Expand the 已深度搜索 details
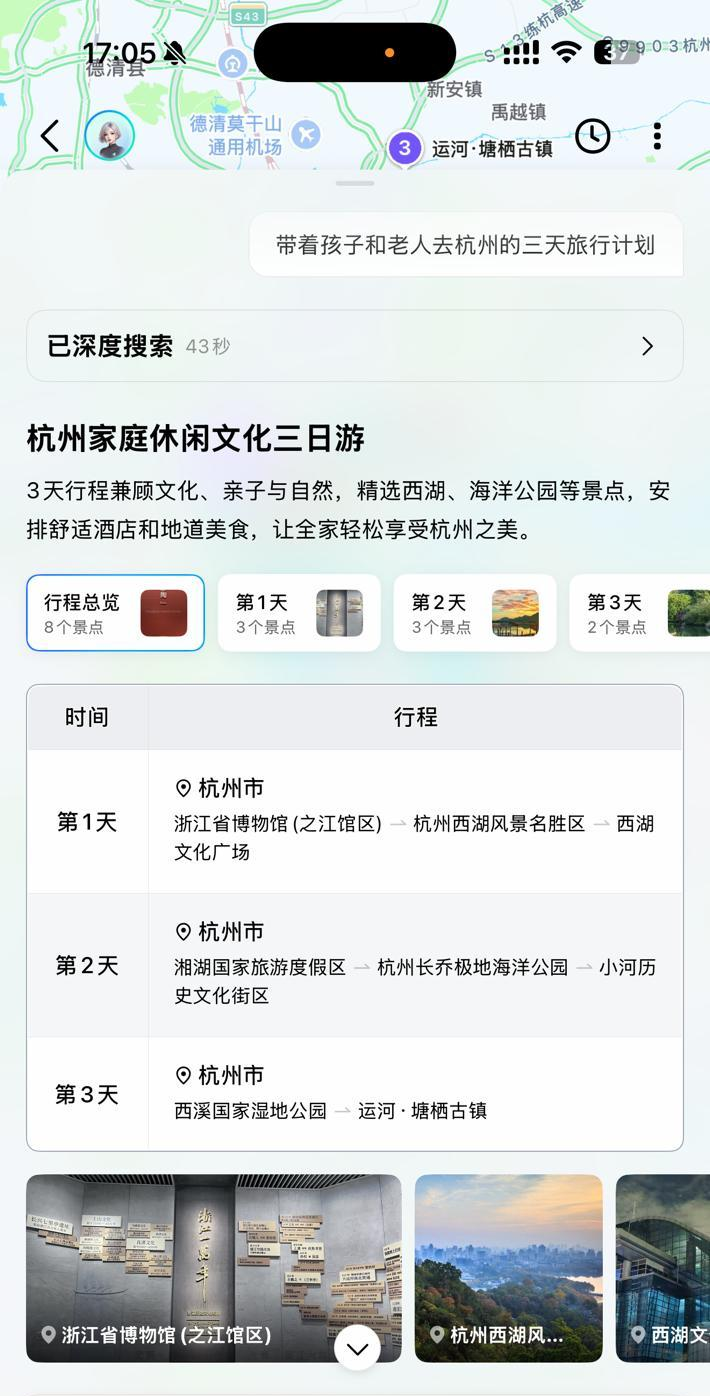Image resolution: width=710 pixels, height=1396 pixels. (354, 346)
